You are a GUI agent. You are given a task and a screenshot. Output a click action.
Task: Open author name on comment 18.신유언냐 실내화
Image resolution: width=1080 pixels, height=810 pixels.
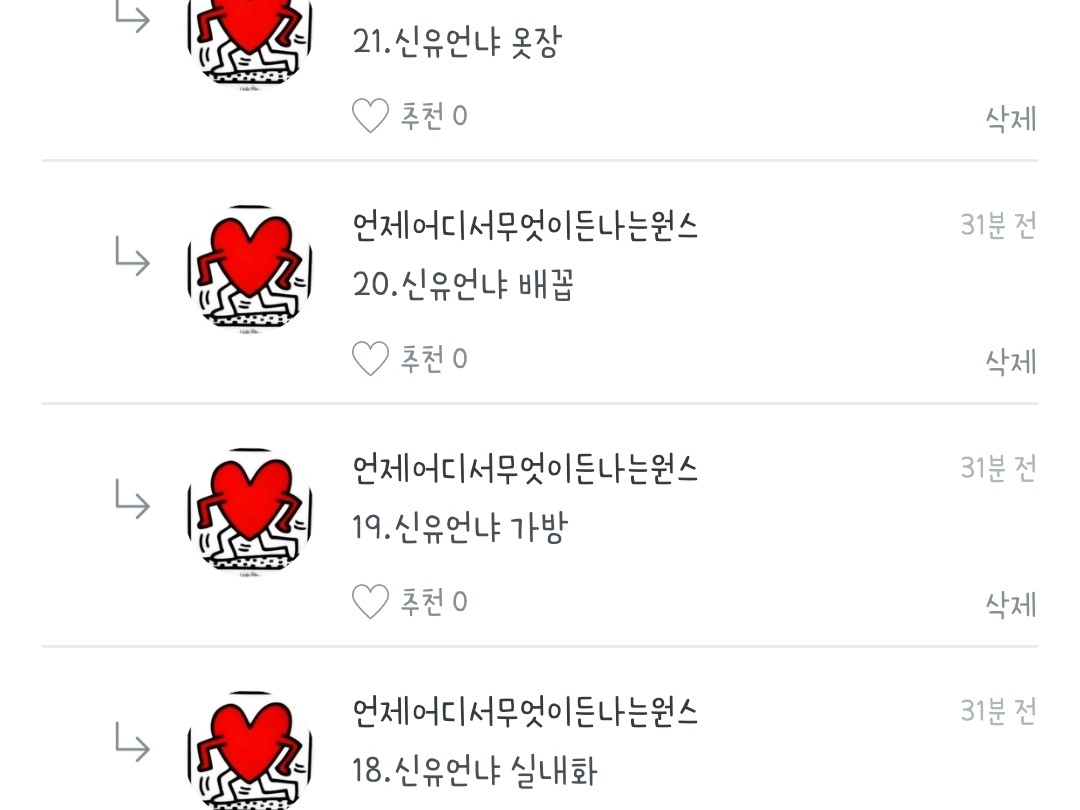click(525, 712)
